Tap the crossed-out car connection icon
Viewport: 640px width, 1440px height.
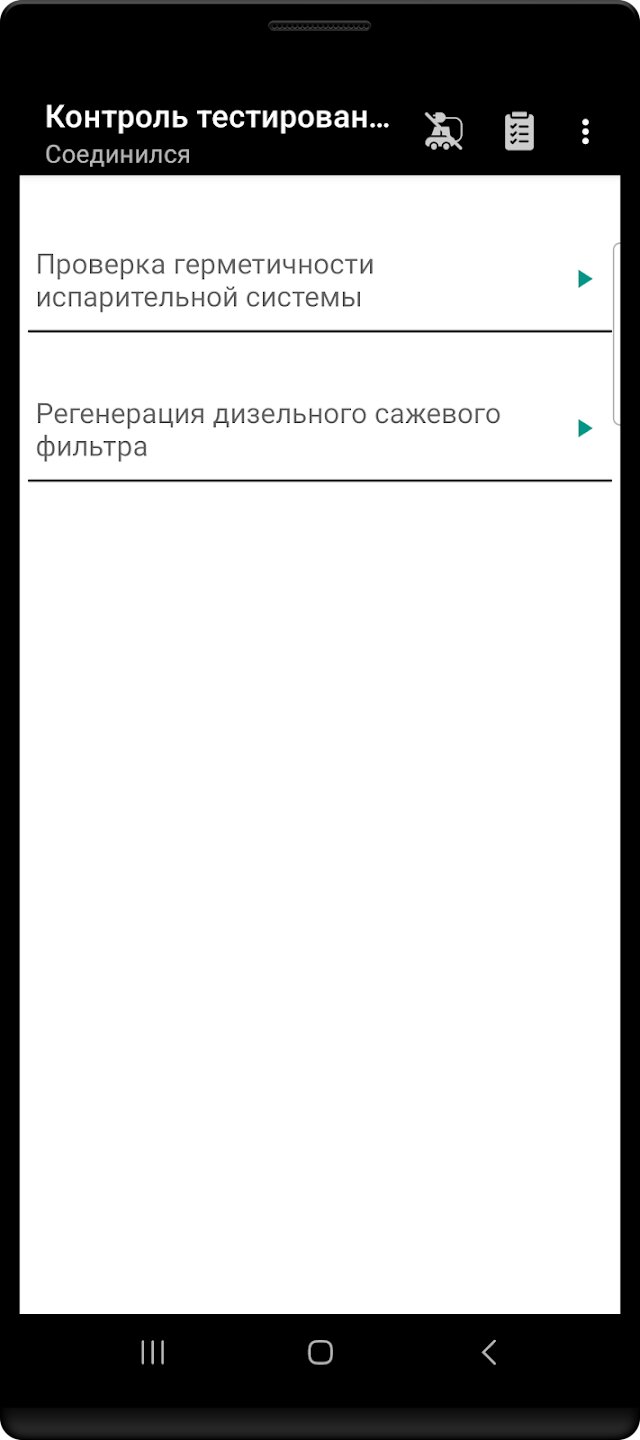[x=444, y=132]
